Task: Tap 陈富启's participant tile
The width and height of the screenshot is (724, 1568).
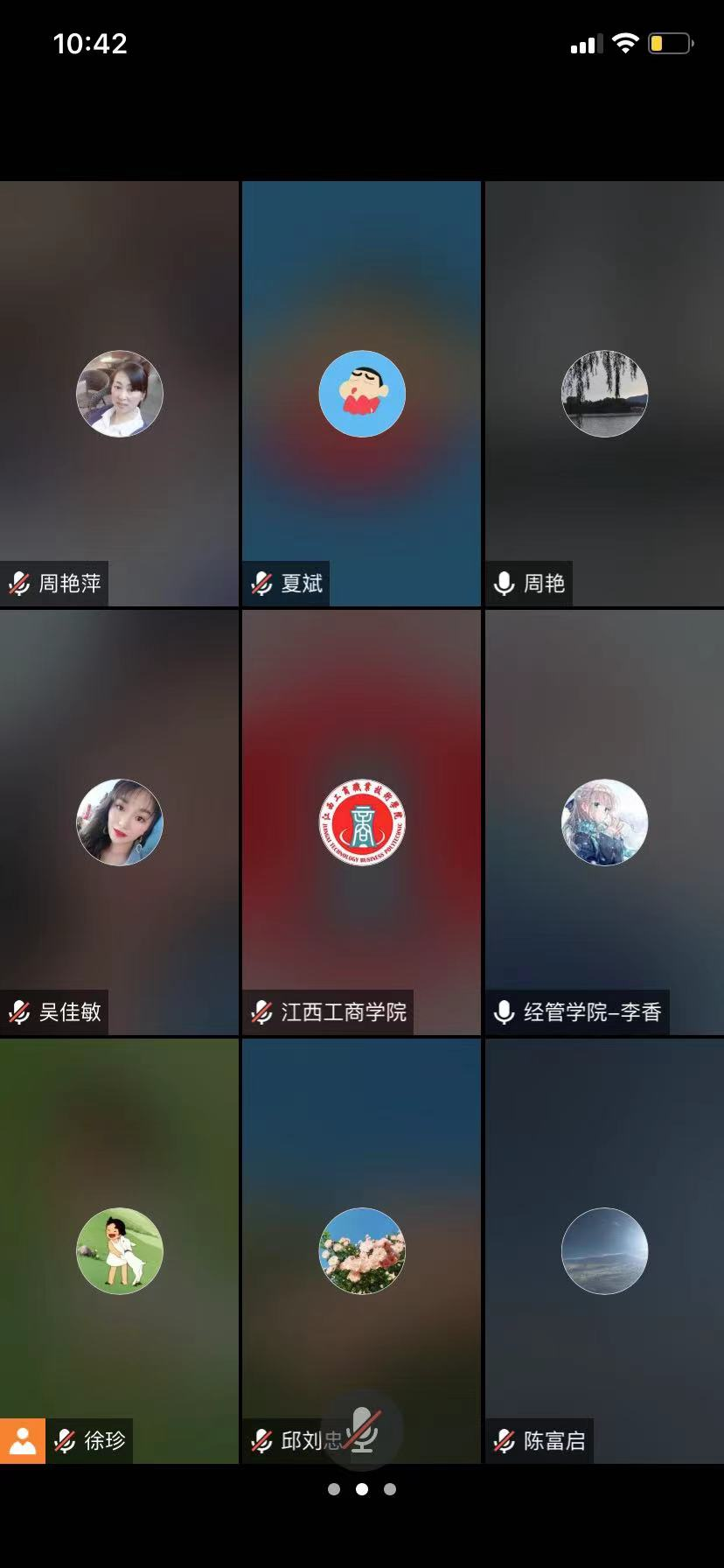Action: point(604,1251)
